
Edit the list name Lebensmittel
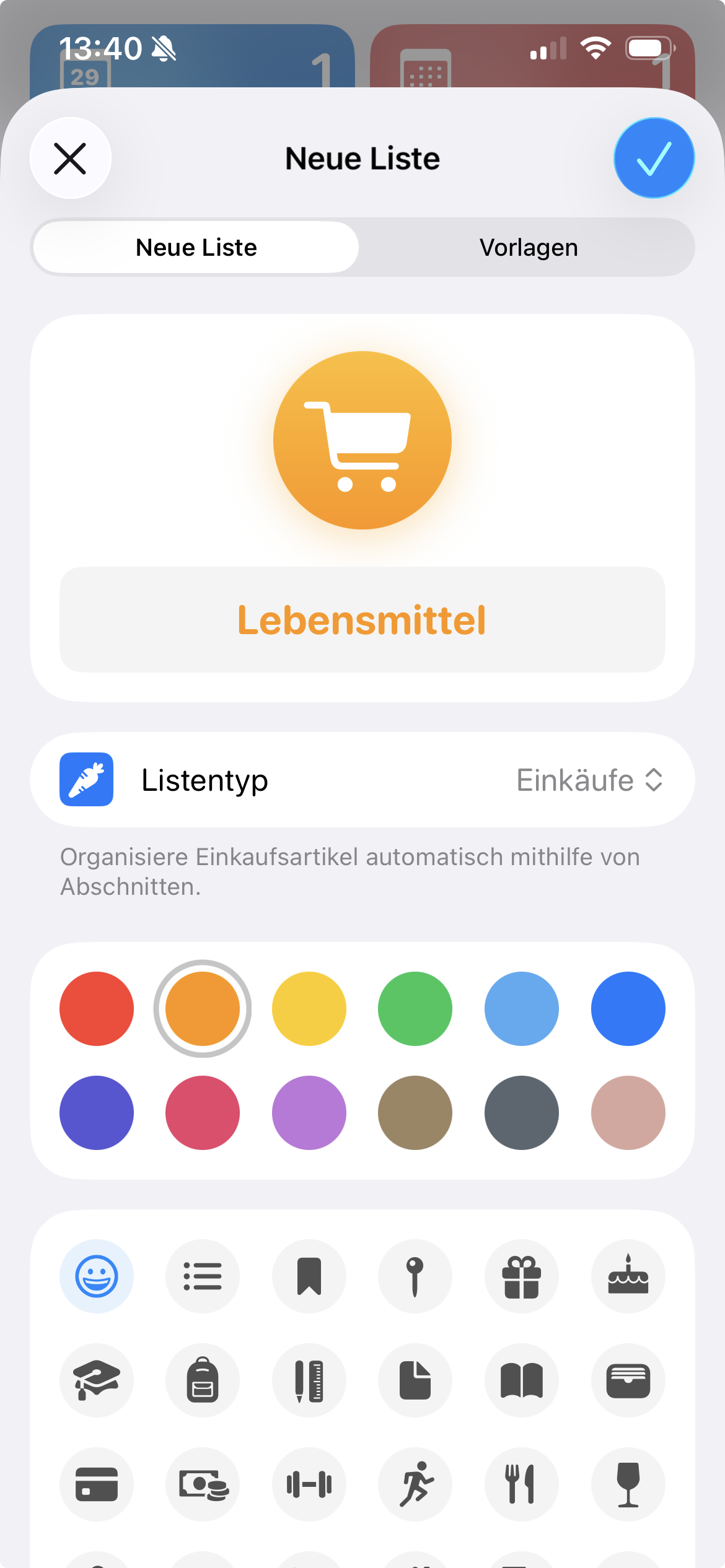[362, 620]
